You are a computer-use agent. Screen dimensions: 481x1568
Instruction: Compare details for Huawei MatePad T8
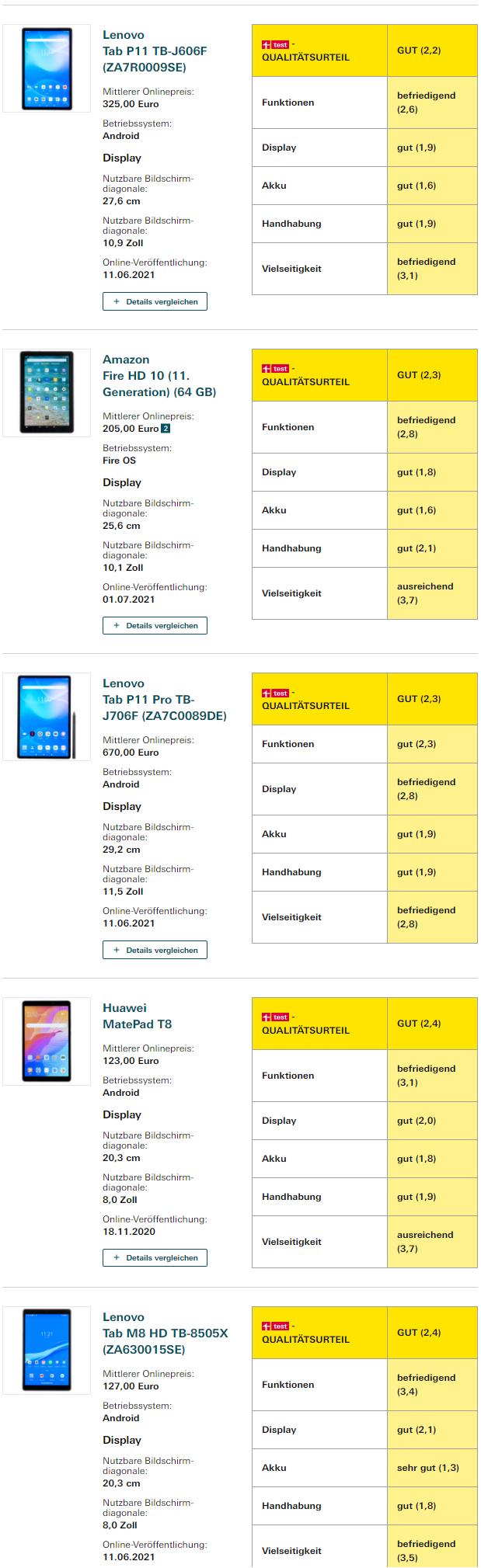[155, 1257]
